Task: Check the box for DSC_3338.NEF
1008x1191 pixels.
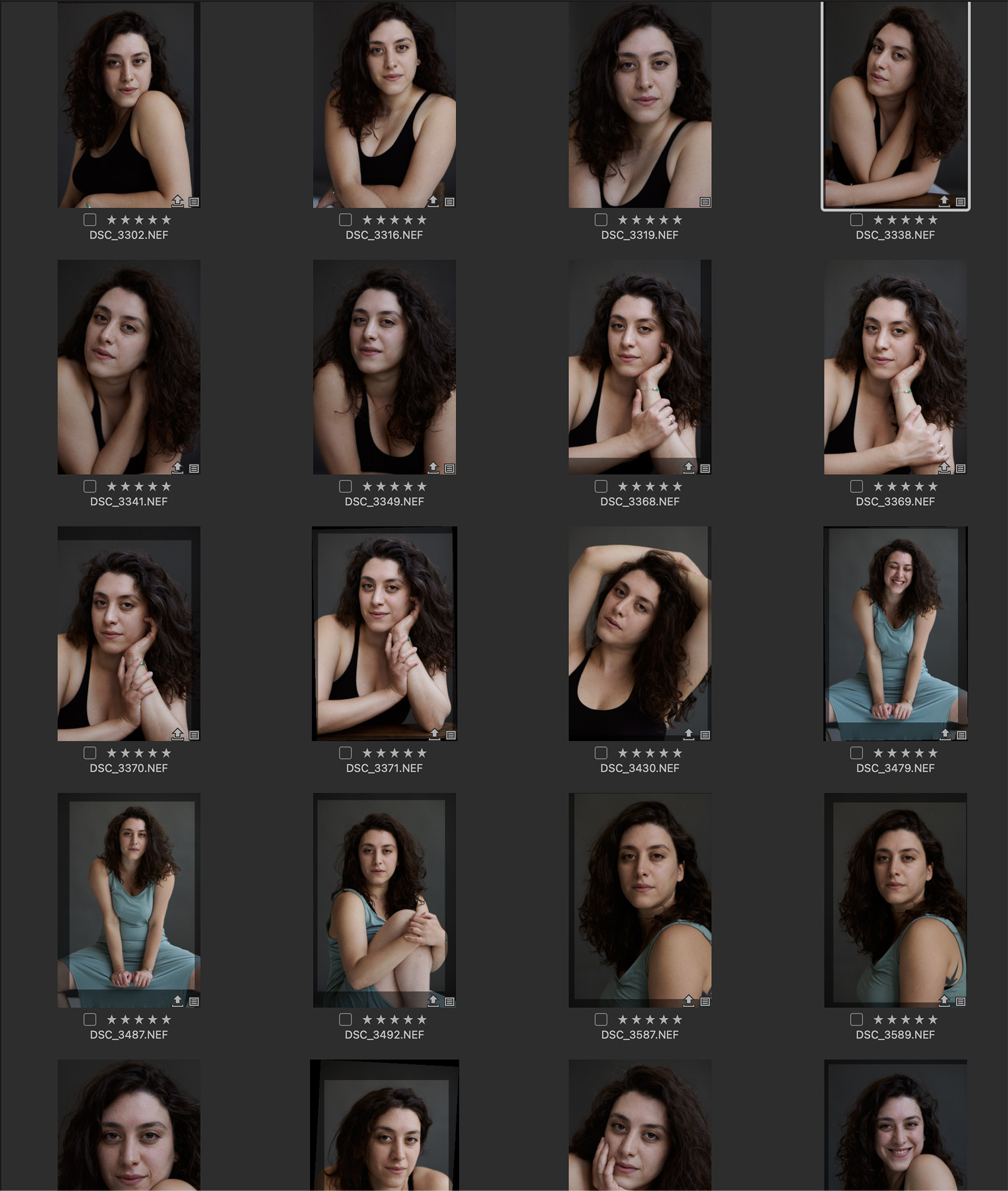Action: point(856,220)
